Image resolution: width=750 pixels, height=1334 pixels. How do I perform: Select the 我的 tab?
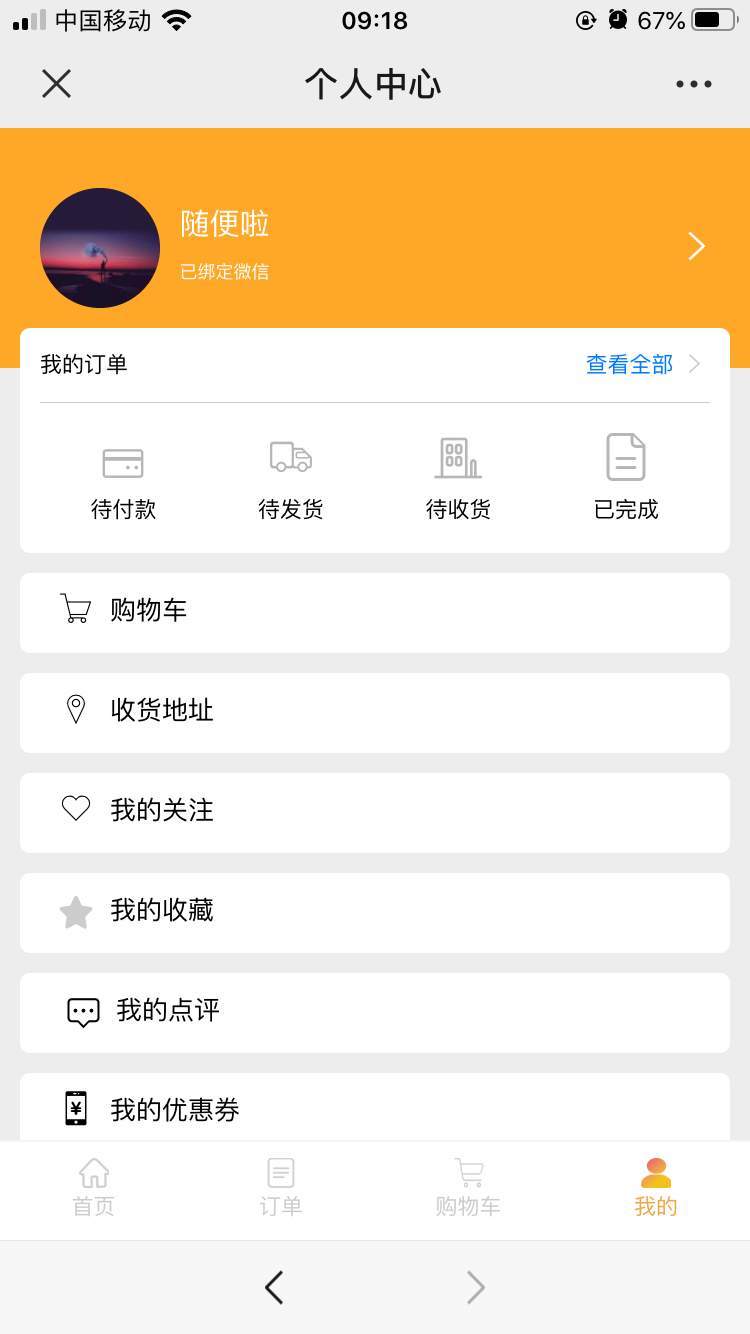click(656, 1188)
